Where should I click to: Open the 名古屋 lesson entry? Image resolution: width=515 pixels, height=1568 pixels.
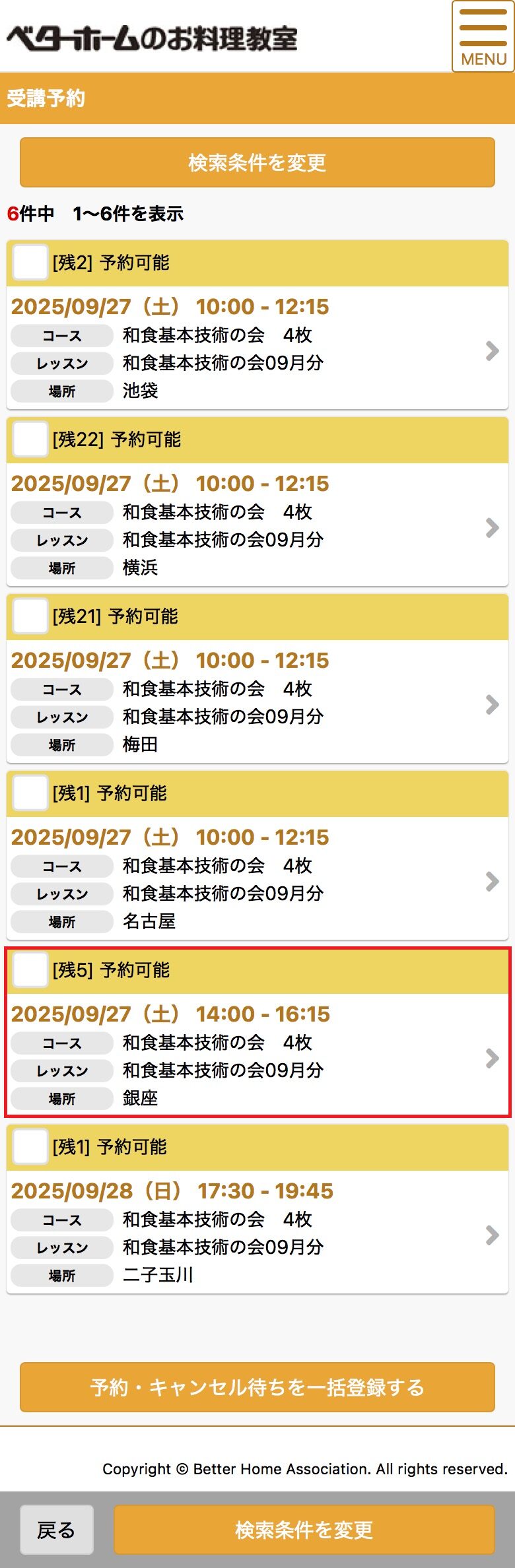(257, 880)
